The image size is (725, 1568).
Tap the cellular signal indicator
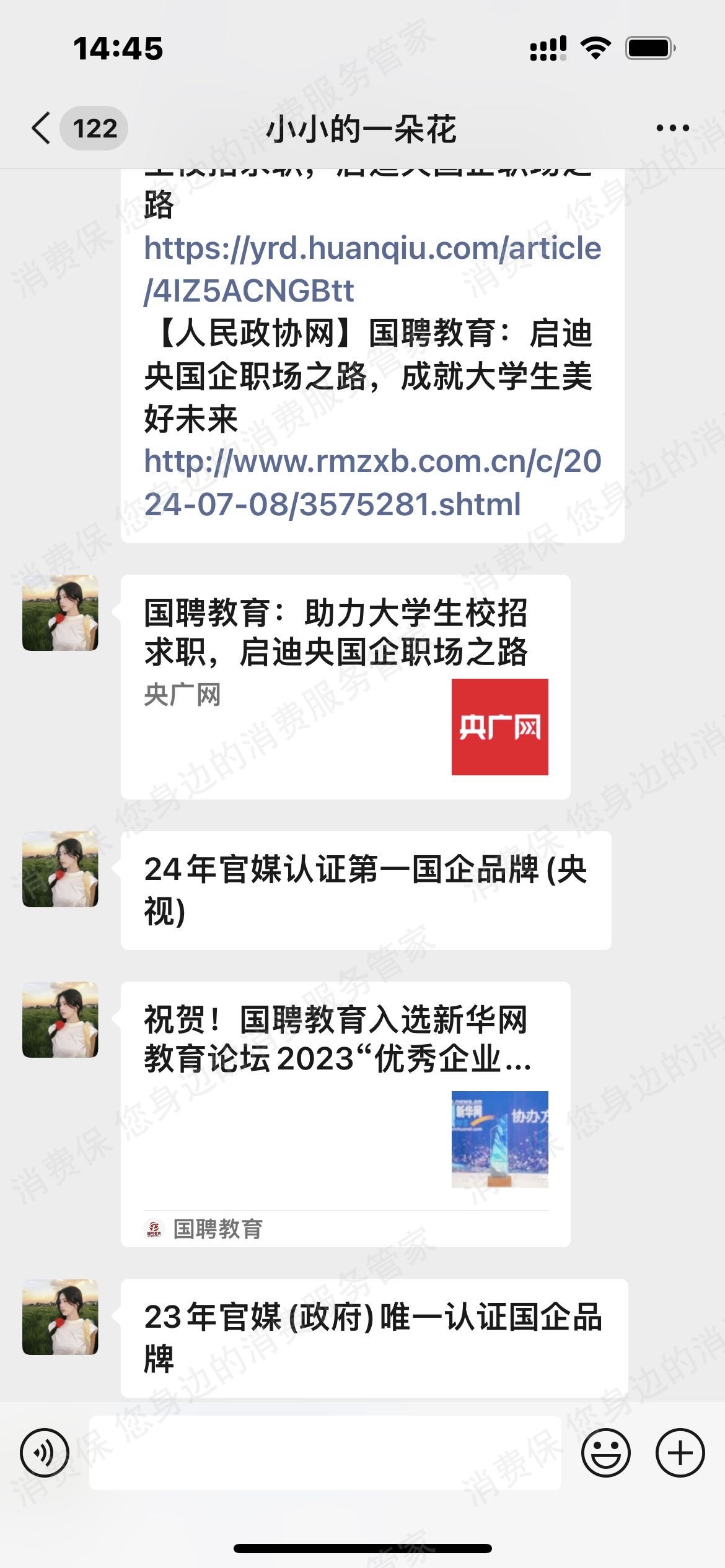(548, 46)
